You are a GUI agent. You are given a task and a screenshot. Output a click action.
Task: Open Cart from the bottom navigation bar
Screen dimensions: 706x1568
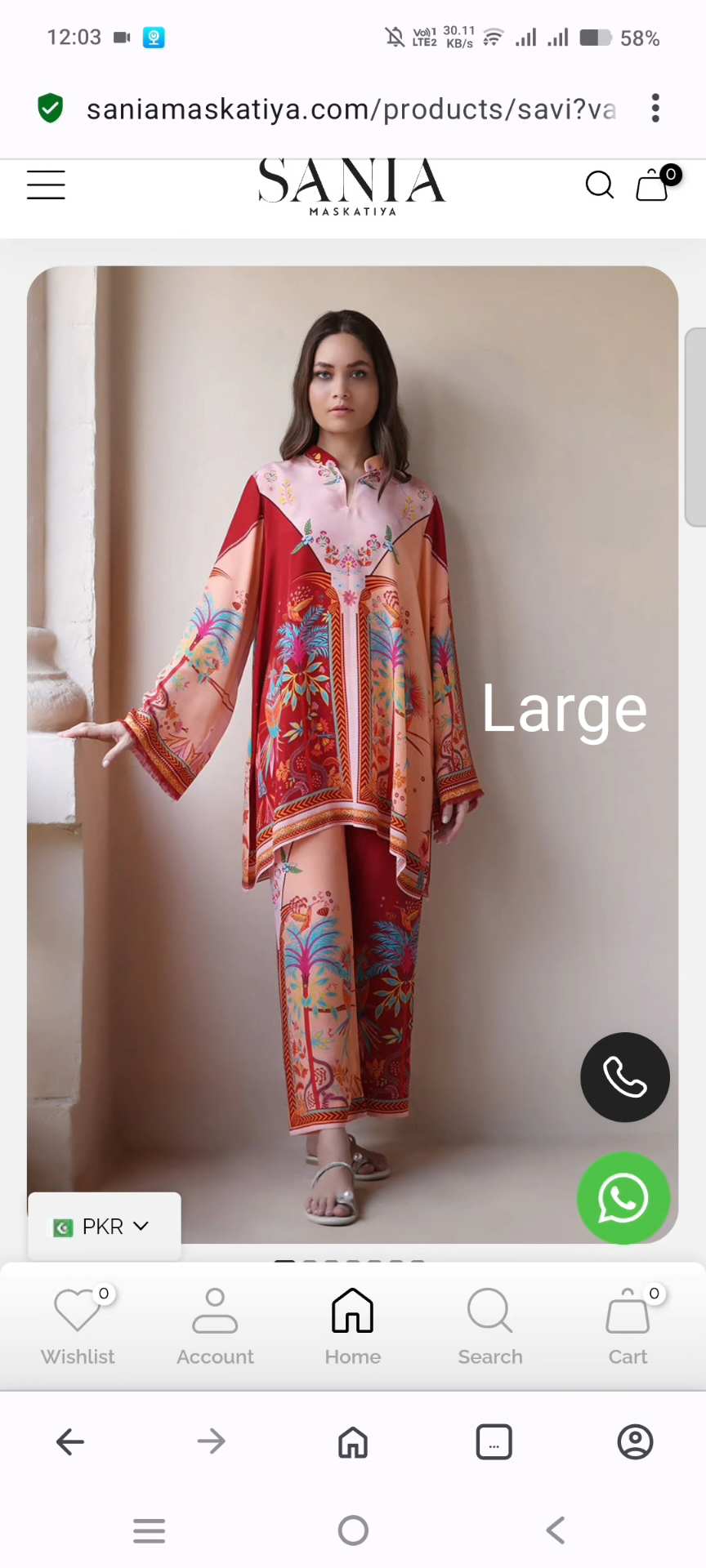tap(628, 1325)
